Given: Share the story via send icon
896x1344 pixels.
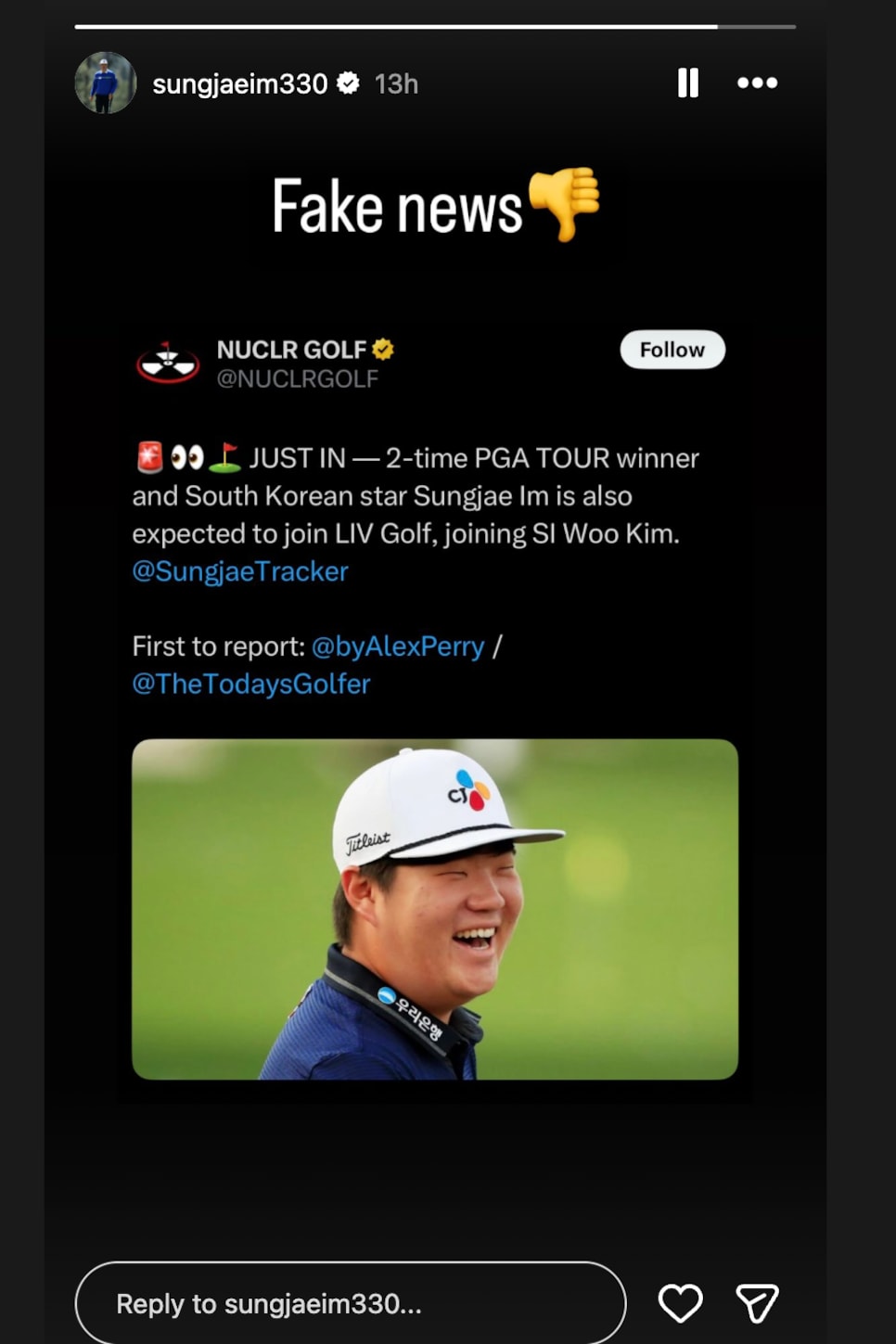Looking at the screenshot, I should pyautogui.click(x=756, y=1303).
